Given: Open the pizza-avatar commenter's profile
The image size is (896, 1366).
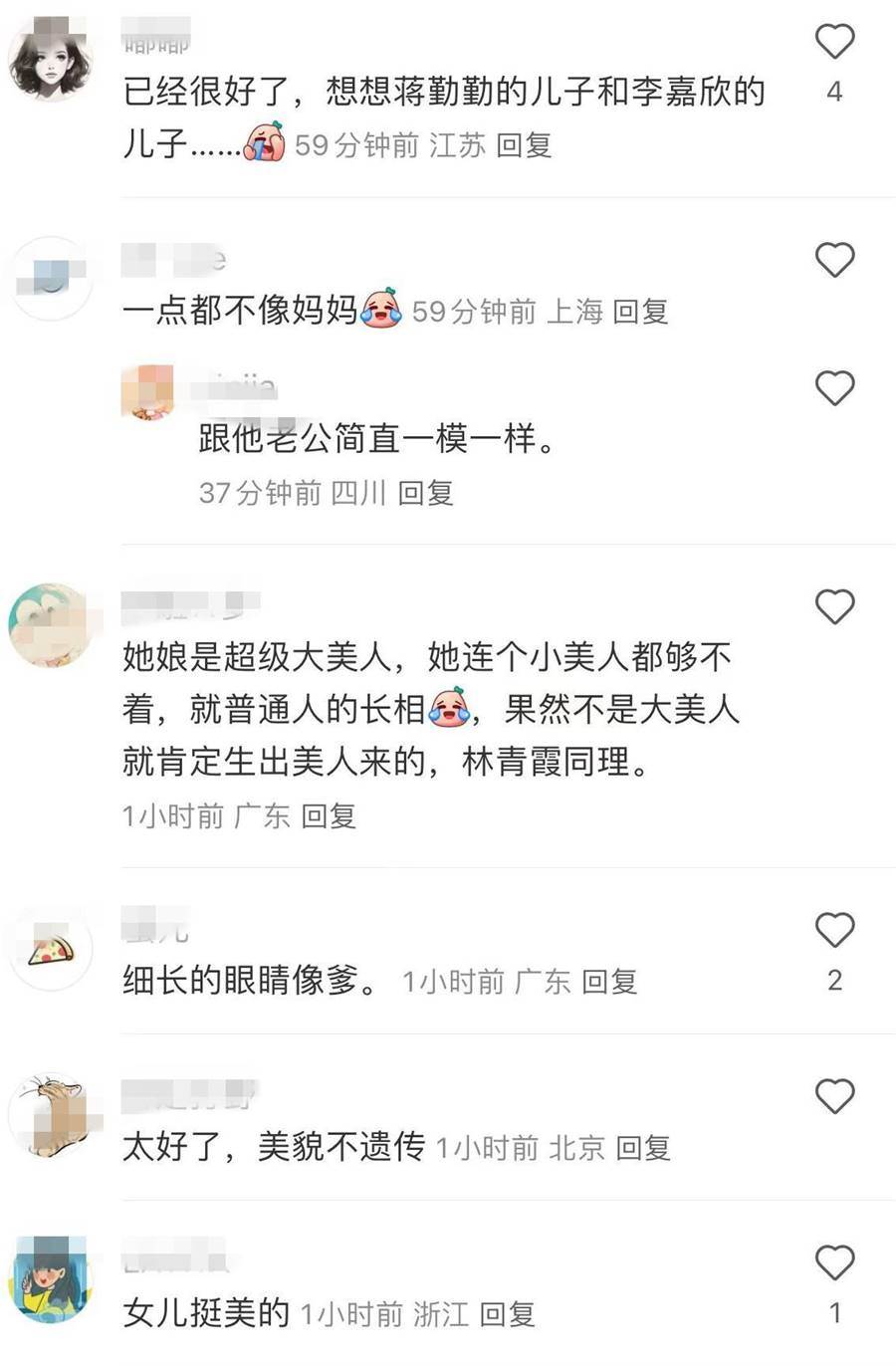Looking at the screenshot, I should pos(50,949).
